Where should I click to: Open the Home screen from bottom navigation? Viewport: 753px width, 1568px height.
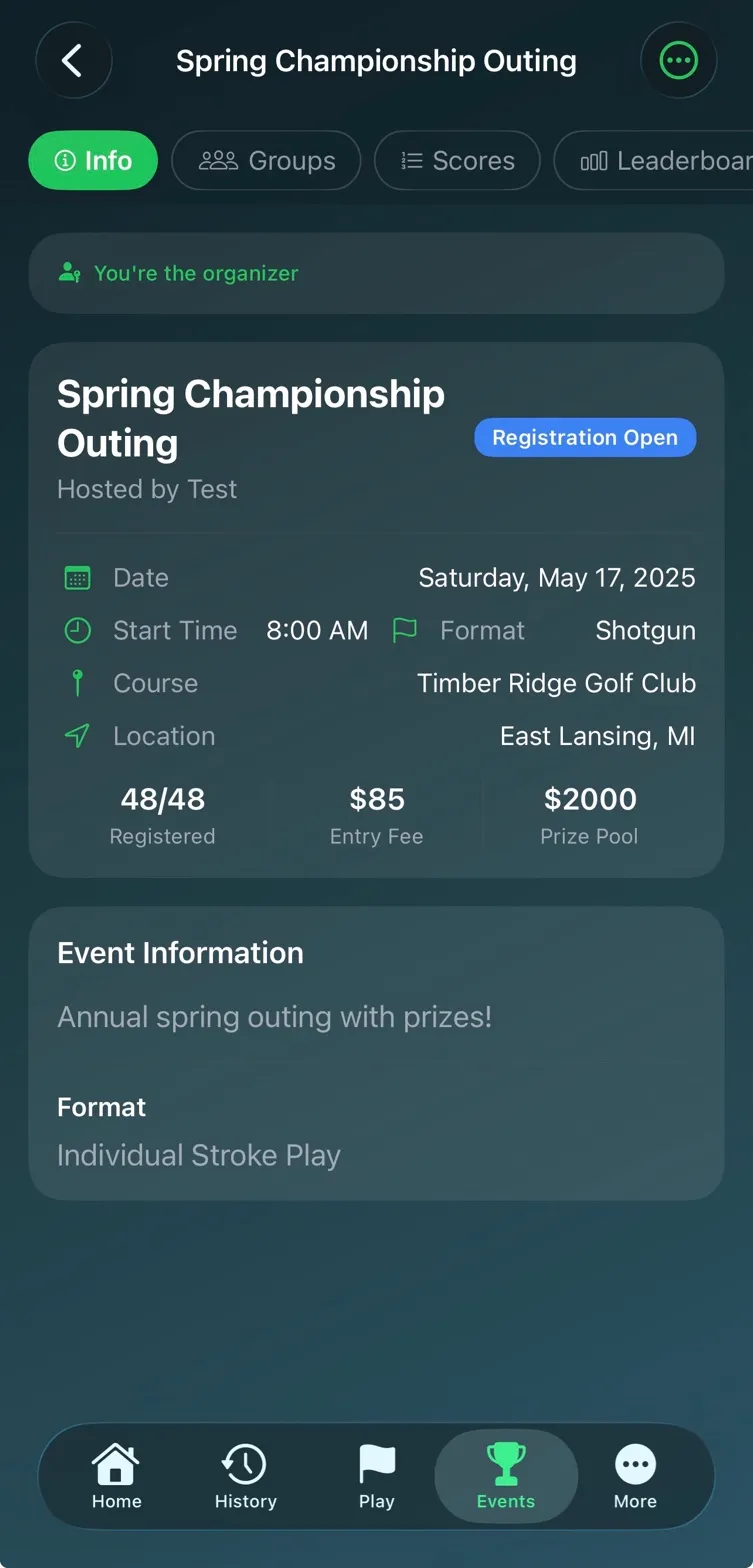[x=116, y=1475]
